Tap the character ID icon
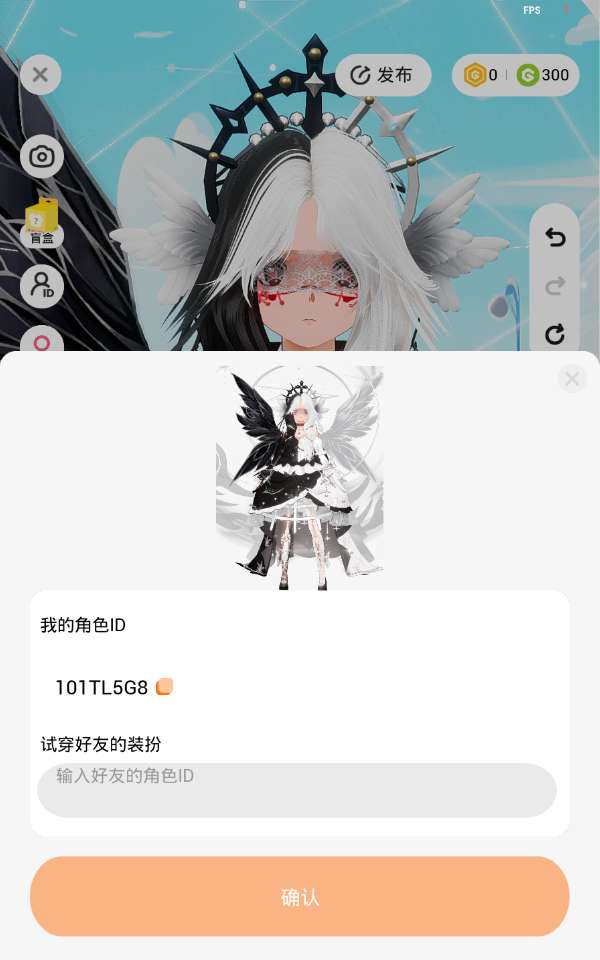This screenshot has height=960, width=600. click(41, 287)
